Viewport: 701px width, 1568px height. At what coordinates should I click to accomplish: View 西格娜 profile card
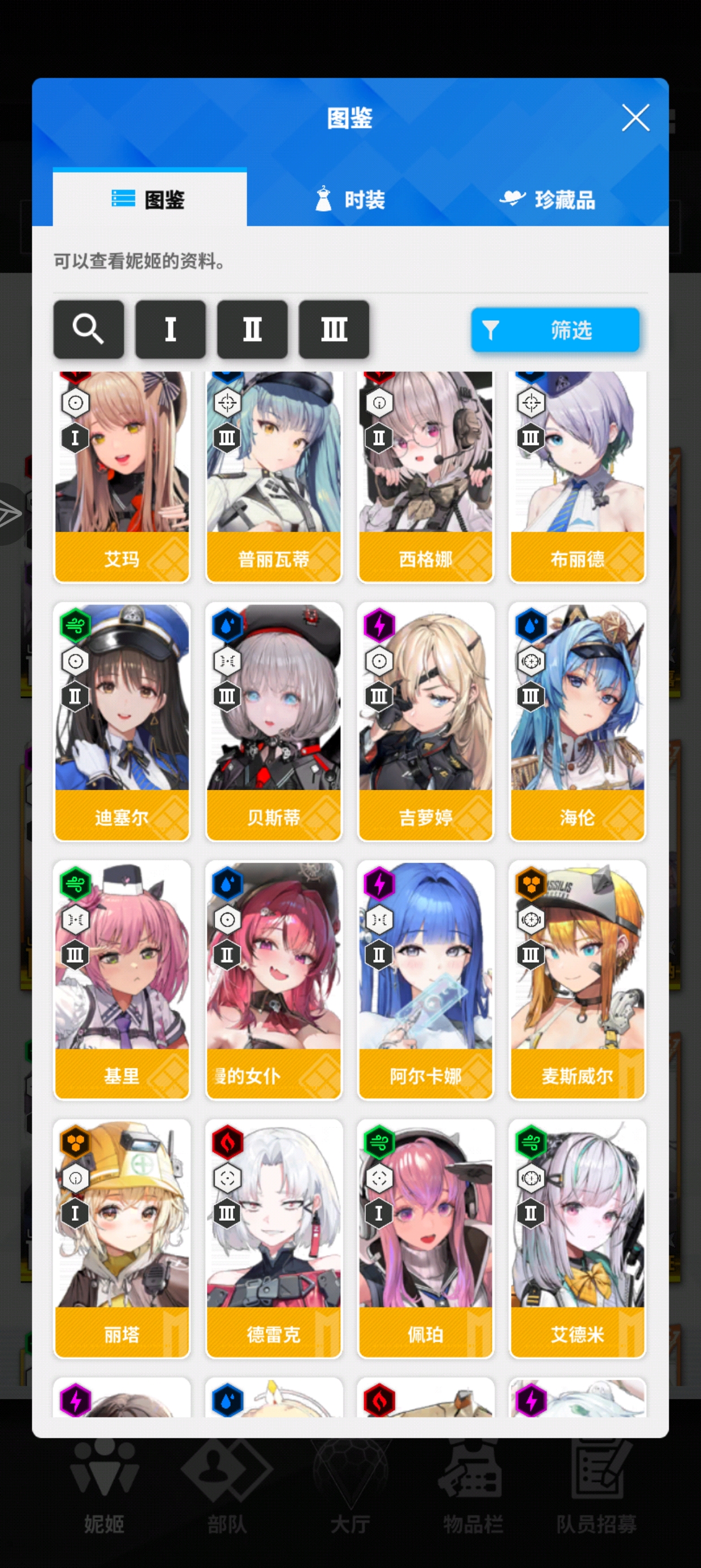point(425,475)
